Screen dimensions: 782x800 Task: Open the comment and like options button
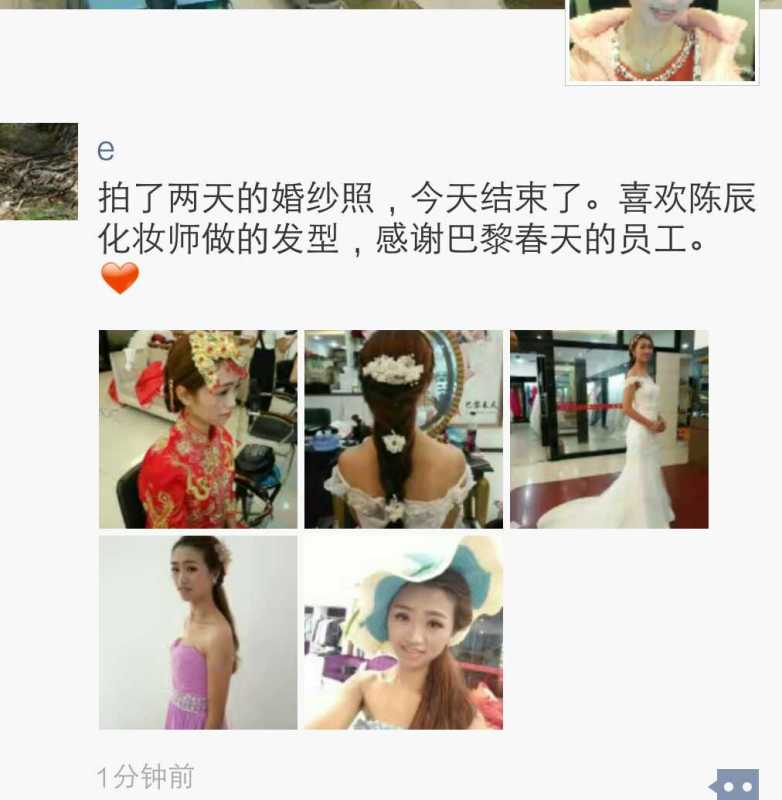pos(738,783)
